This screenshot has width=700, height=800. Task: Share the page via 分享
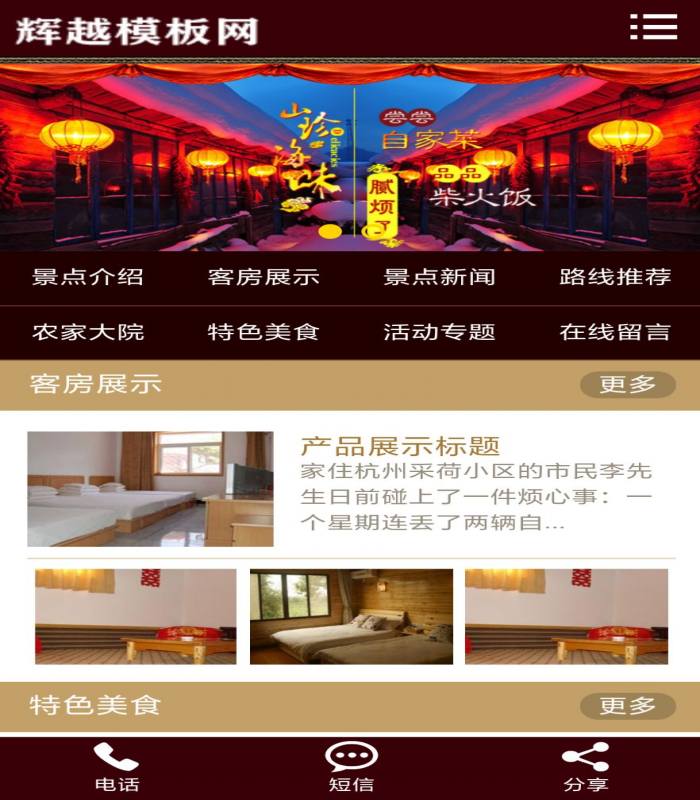585,767
